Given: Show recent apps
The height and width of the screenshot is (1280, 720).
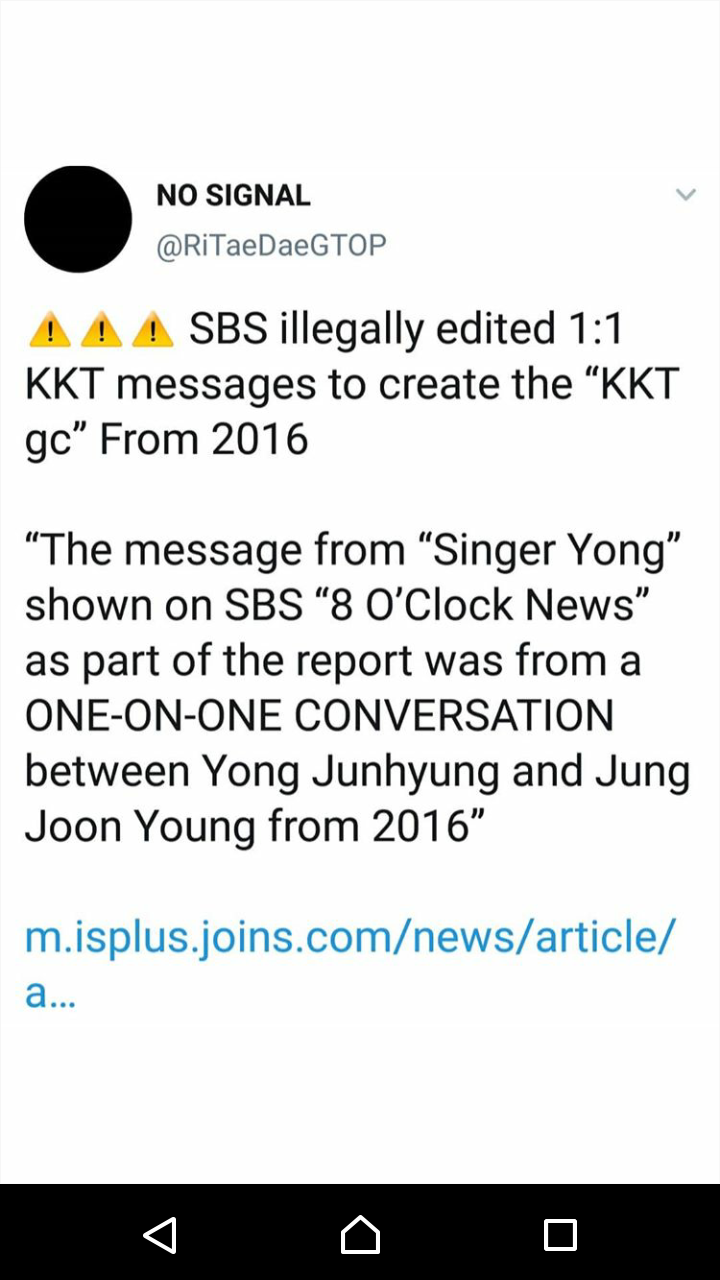Looking at the screenshot, I should 560,1235.
